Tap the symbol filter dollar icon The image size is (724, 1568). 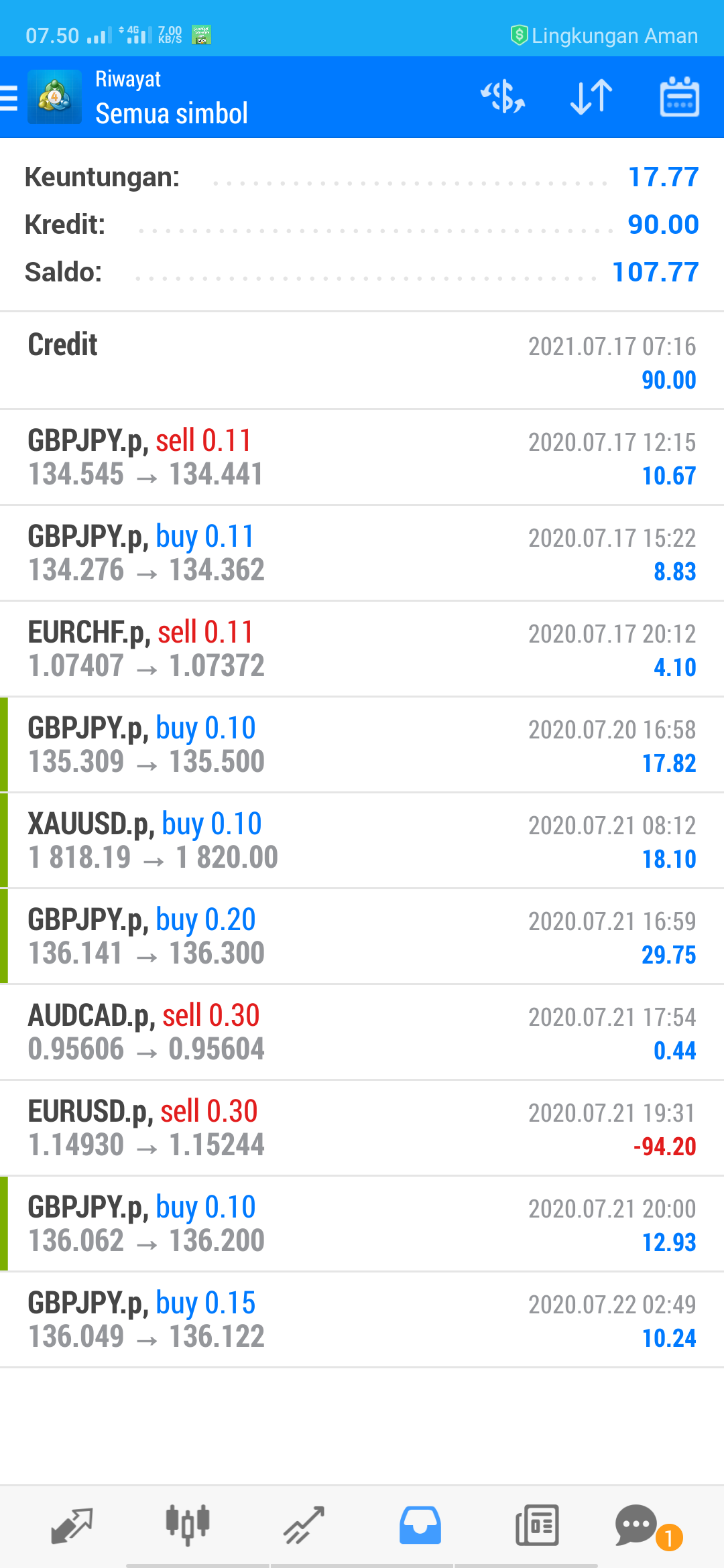tap(503, 97)
